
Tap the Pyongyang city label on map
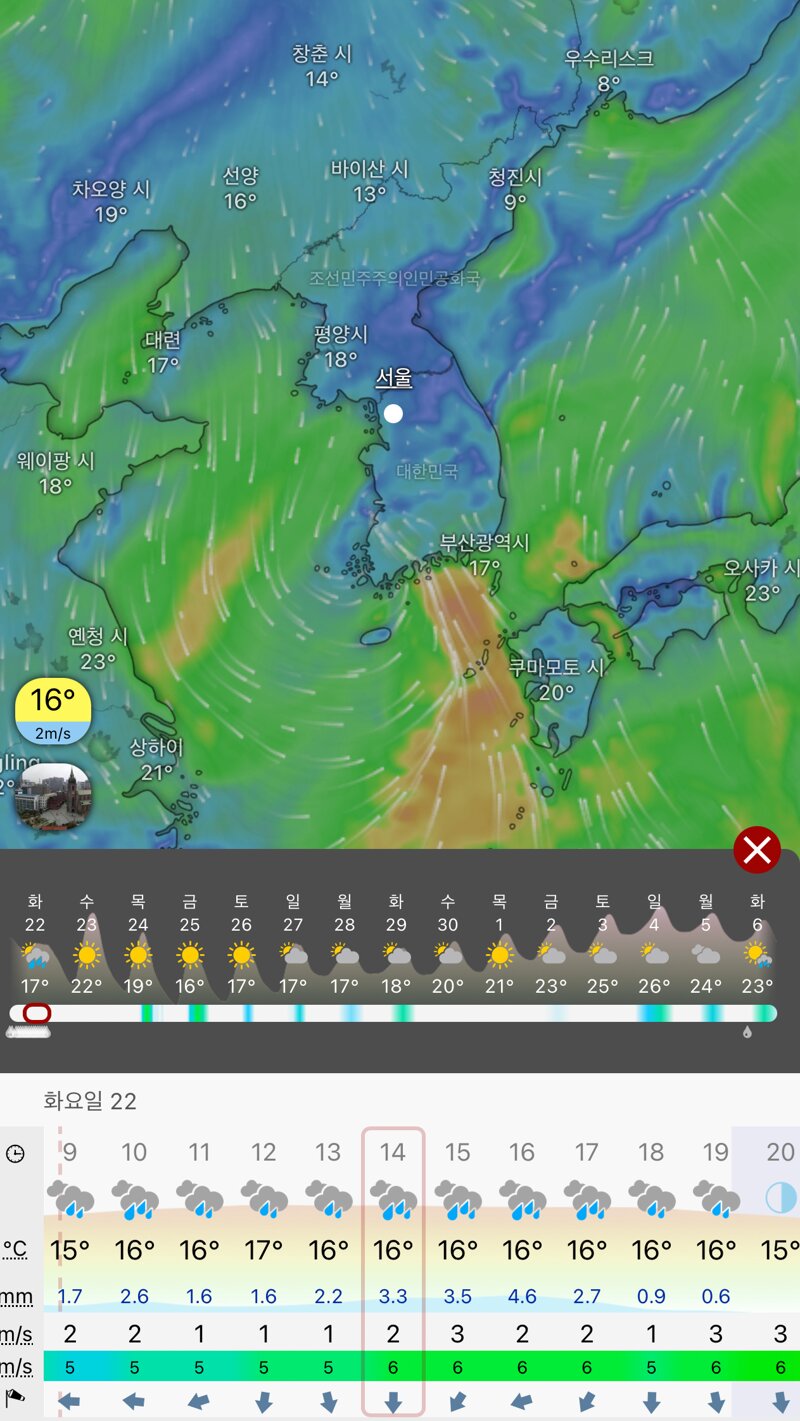tap(340, 345)
